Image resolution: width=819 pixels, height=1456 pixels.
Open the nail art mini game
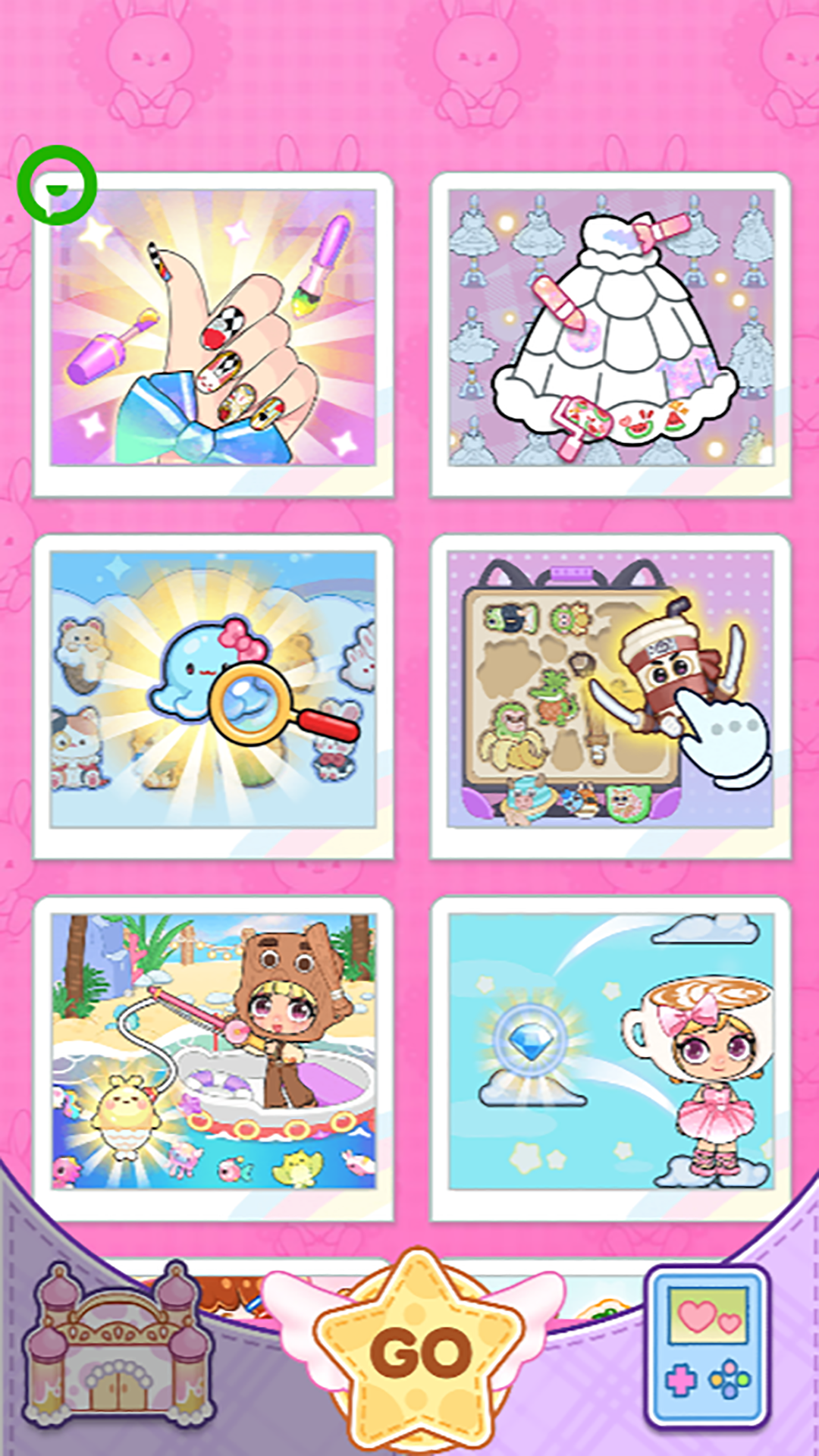click(x=213, y=334)
